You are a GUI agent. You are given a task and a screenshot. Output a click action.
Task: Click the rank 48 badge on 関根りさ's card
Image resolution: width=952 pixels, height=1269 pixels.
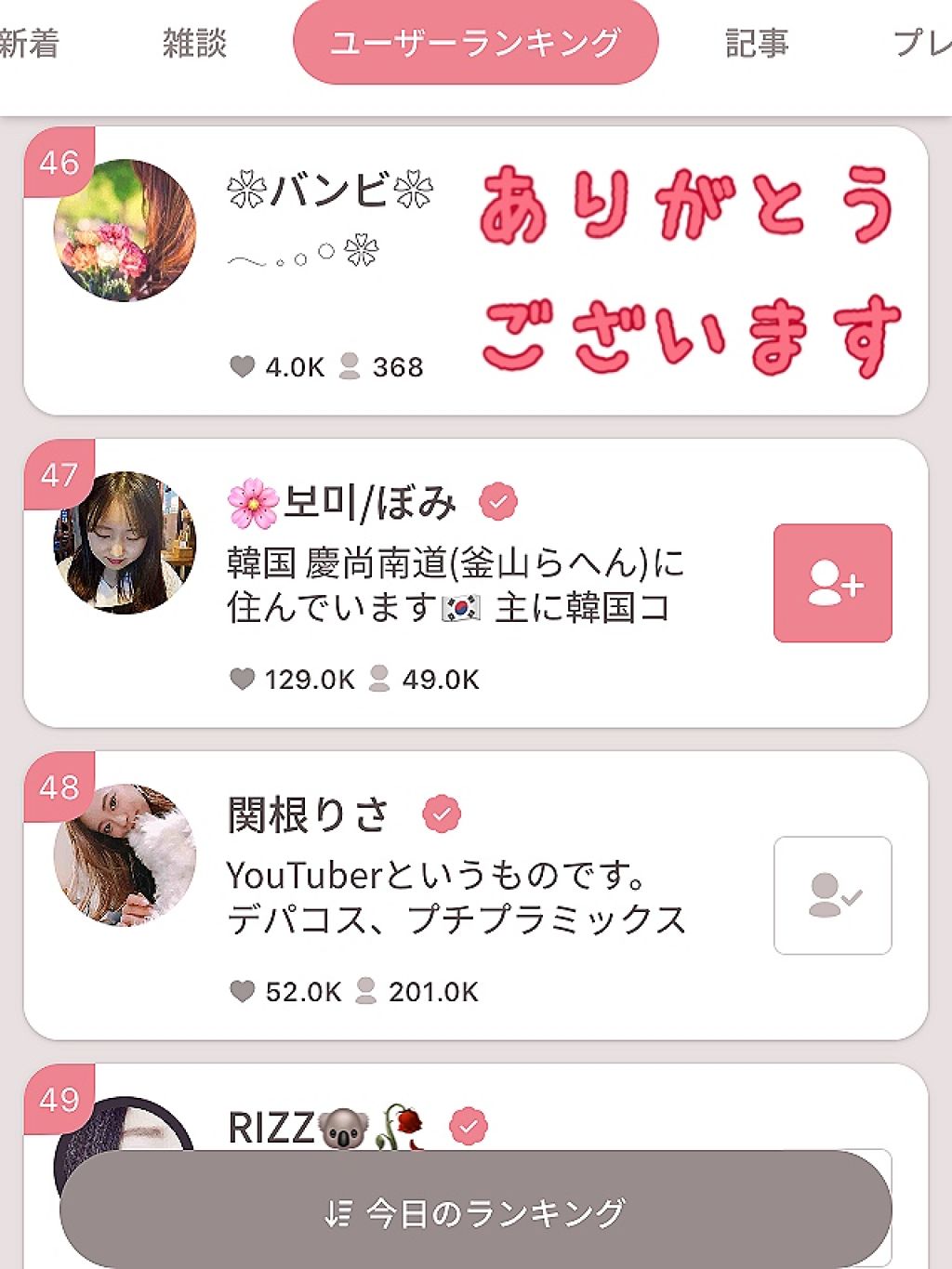tap(59, 786)
